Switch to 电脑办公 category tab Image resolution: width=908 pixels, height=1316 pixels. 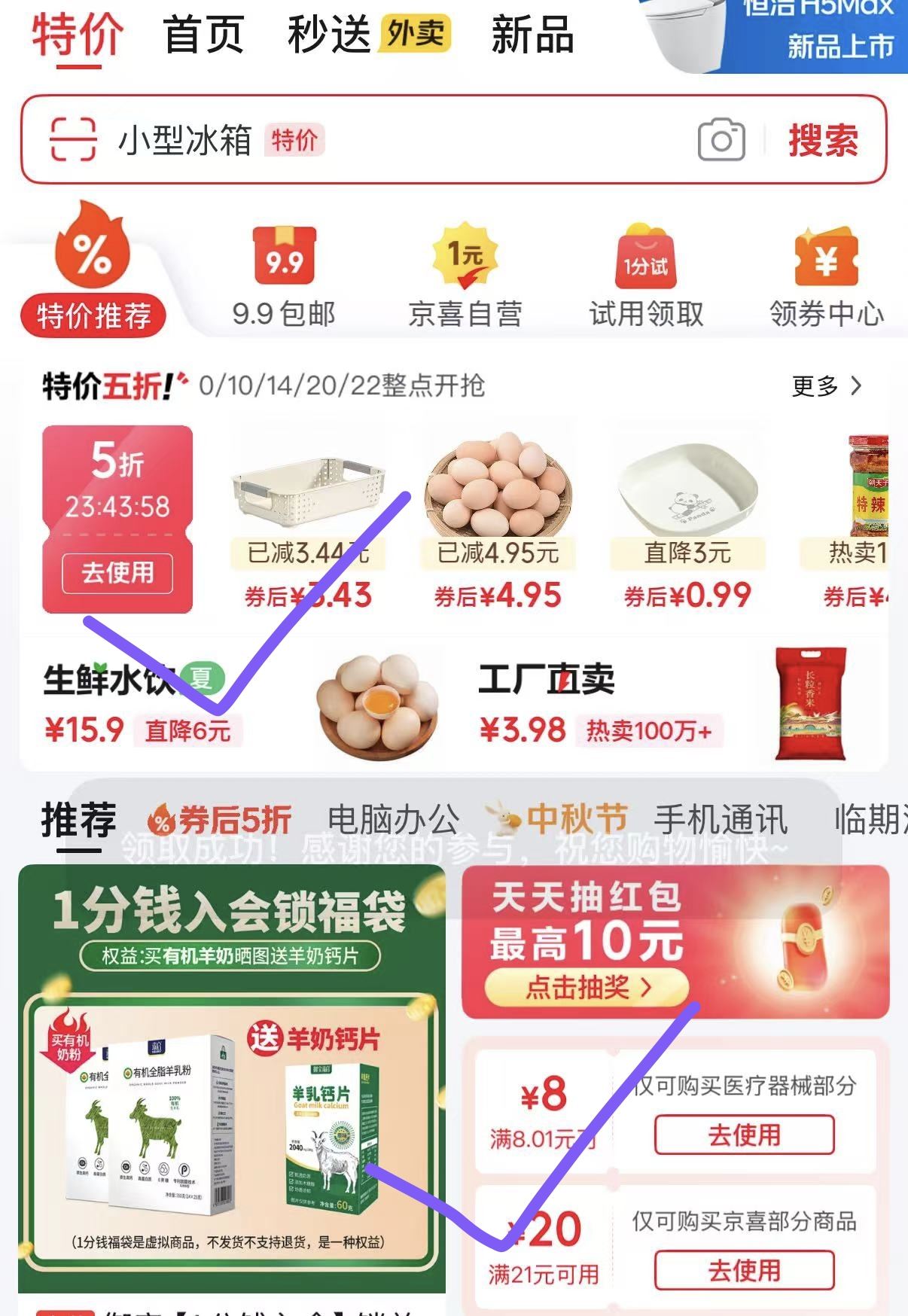[x=393, y=819]
